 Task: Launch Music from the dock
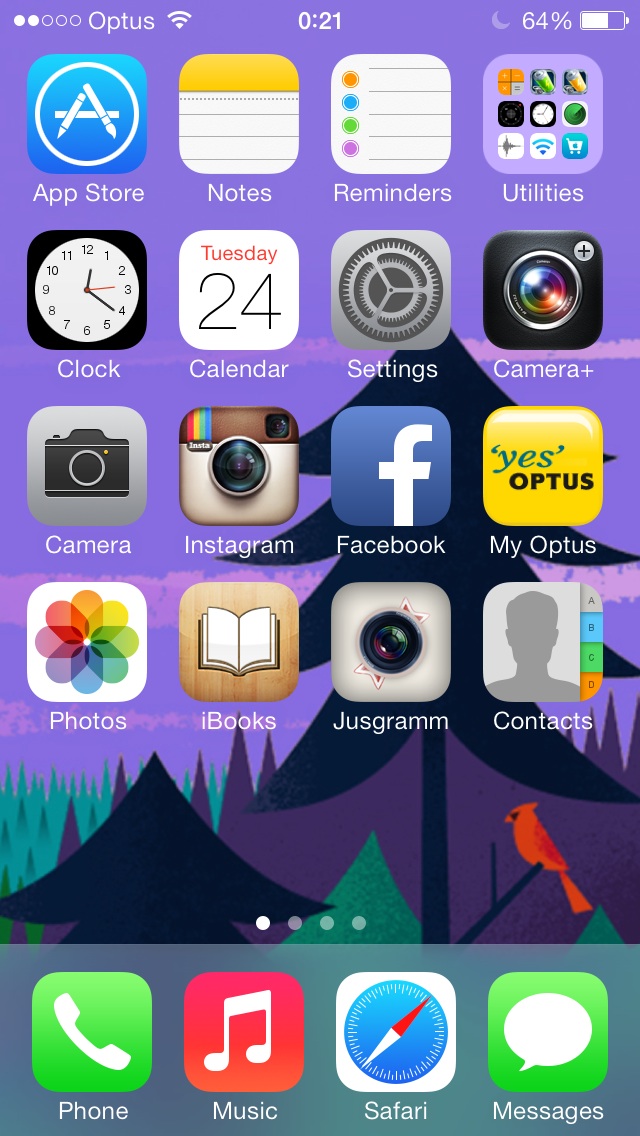click(x=244, y=1032)
